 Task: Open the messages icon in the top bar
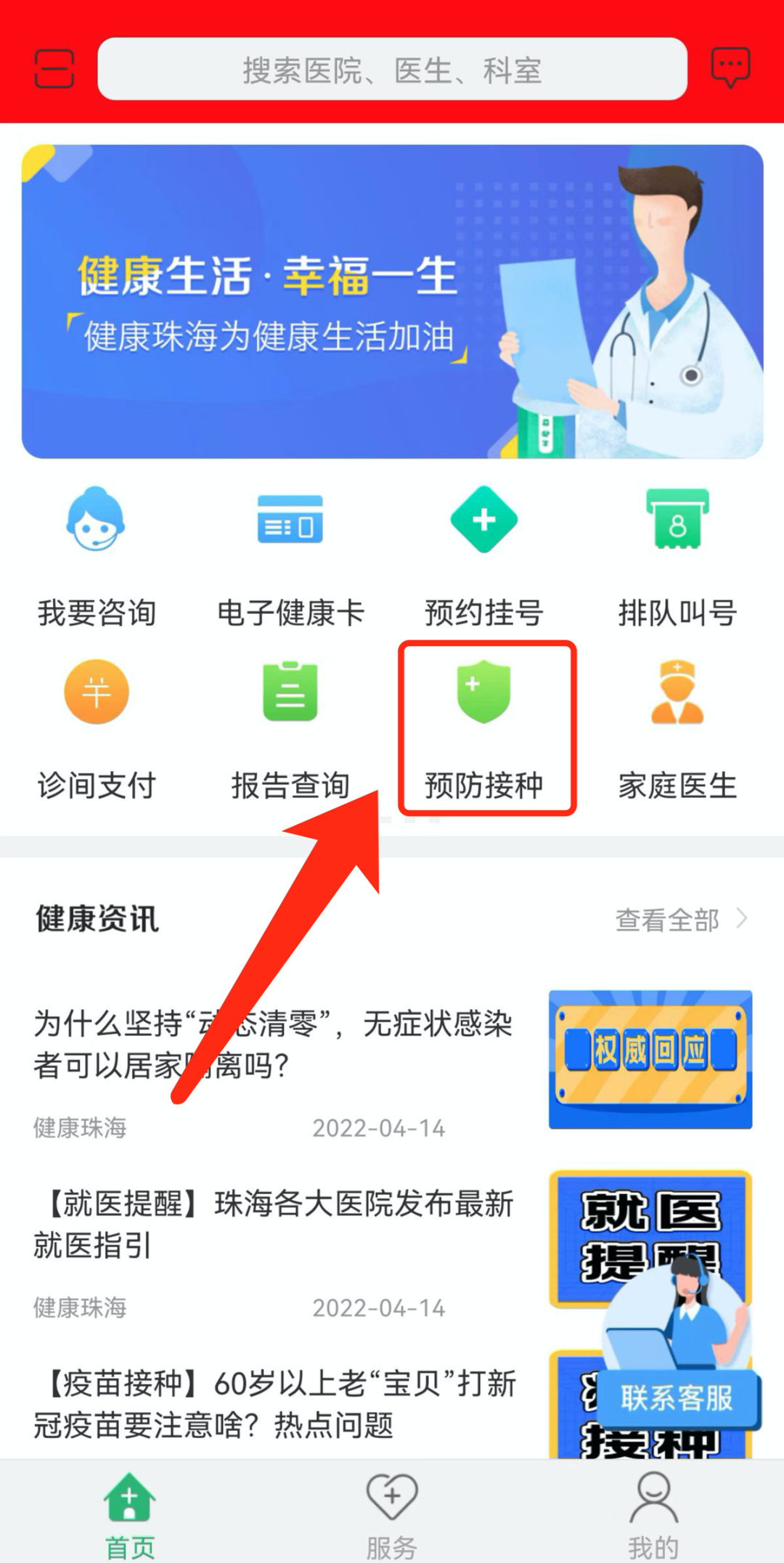coord(730,68)
